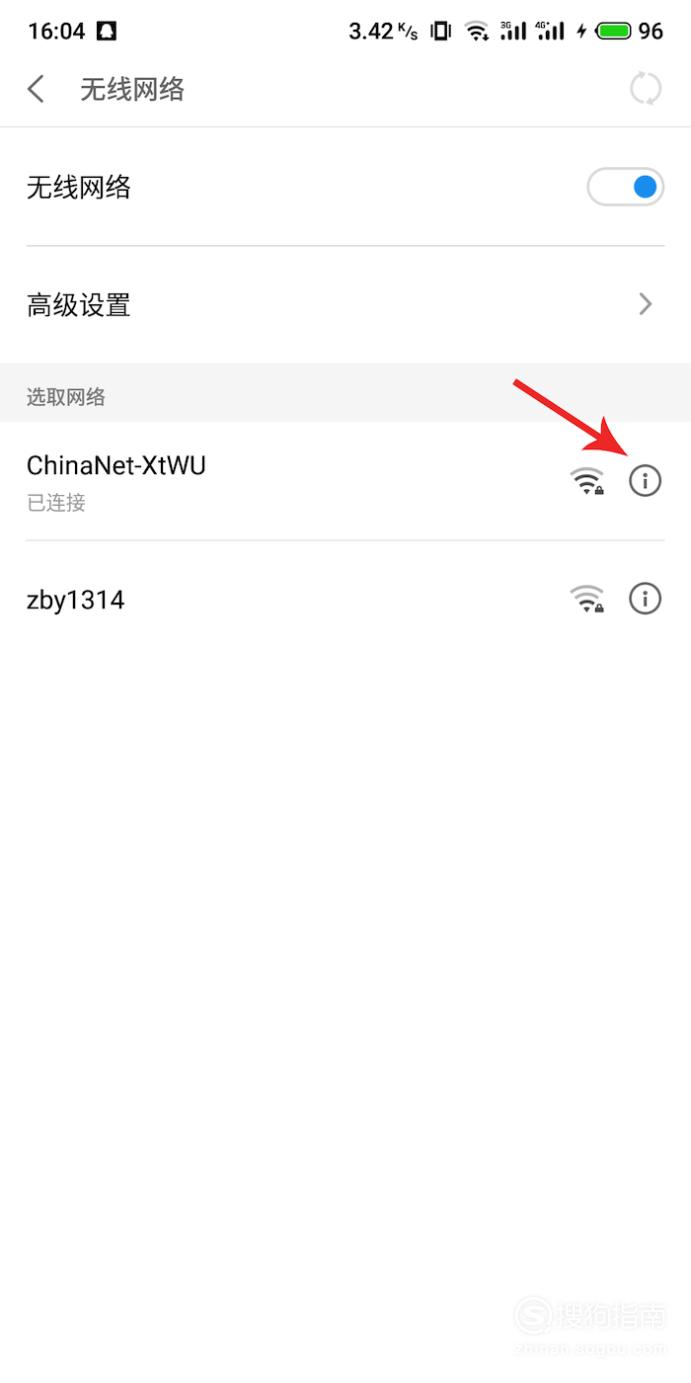The height and width of the screenshot is (1383, 691).
Task: Open 高级设置
Action: point(345,305)
